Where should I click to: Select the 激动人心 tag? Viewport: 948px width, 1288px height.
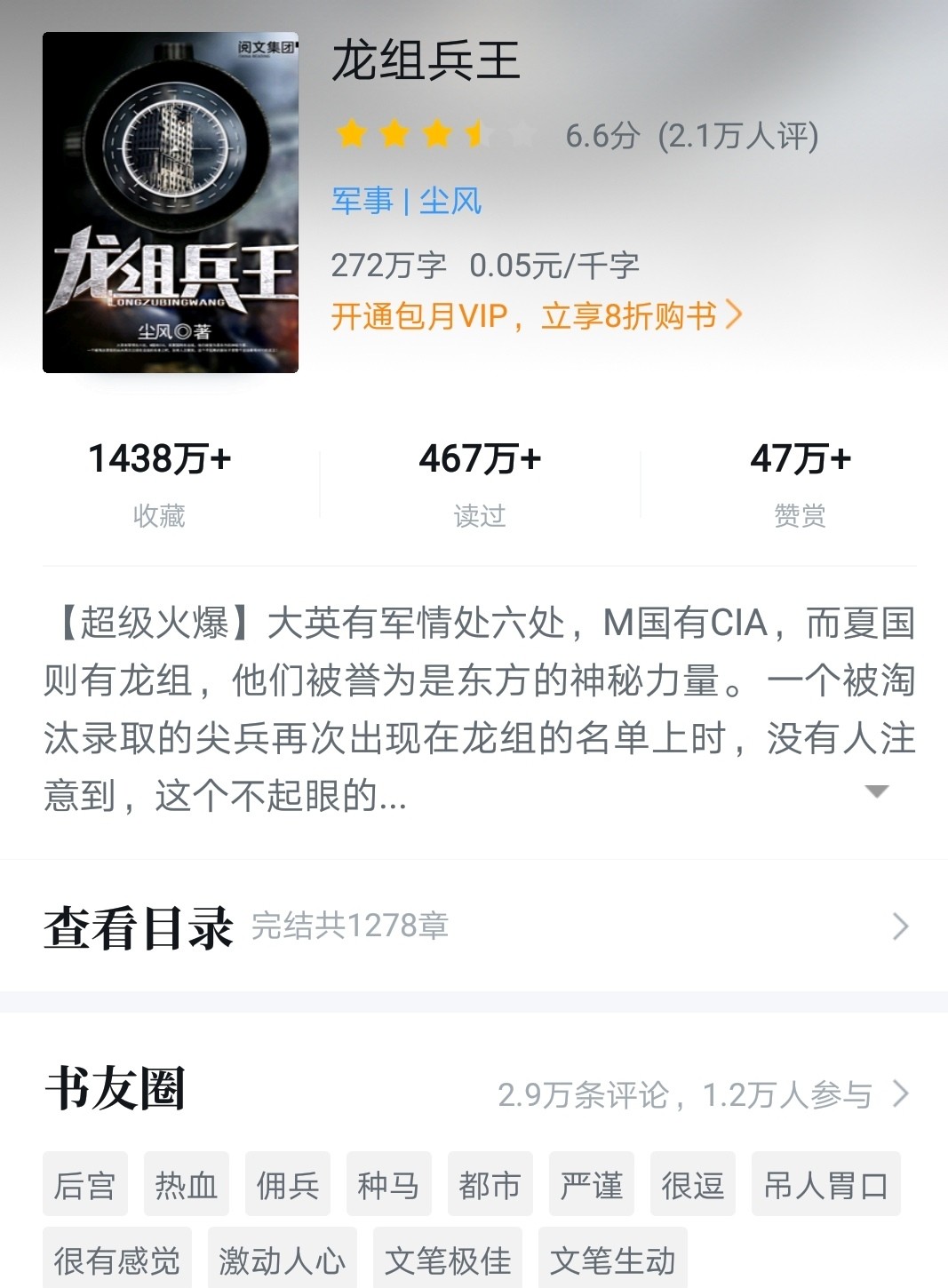[283, 1260]
